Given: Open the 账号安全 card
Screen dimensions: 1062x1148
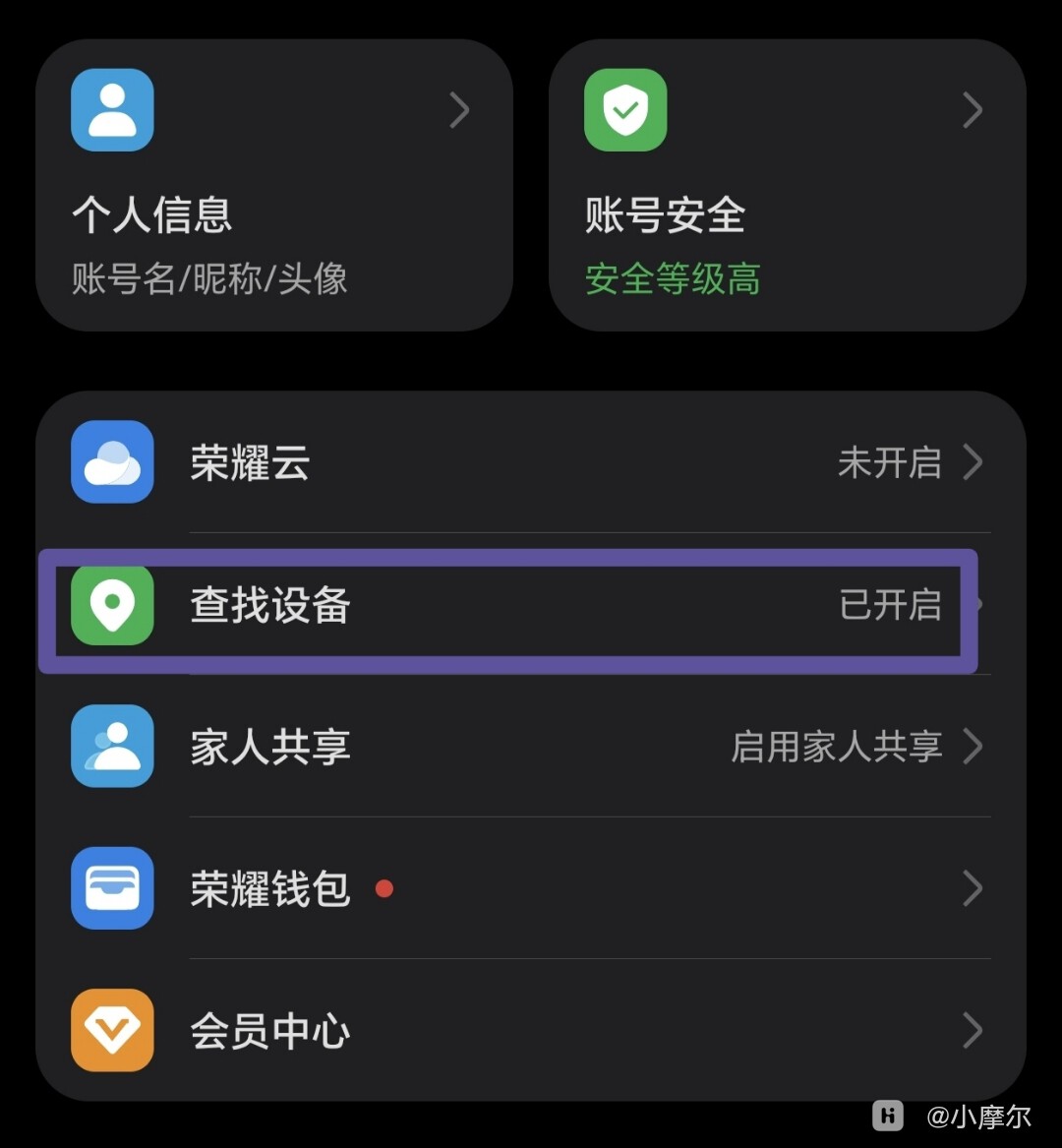Looking at the screenshot, I should [787, 187].
